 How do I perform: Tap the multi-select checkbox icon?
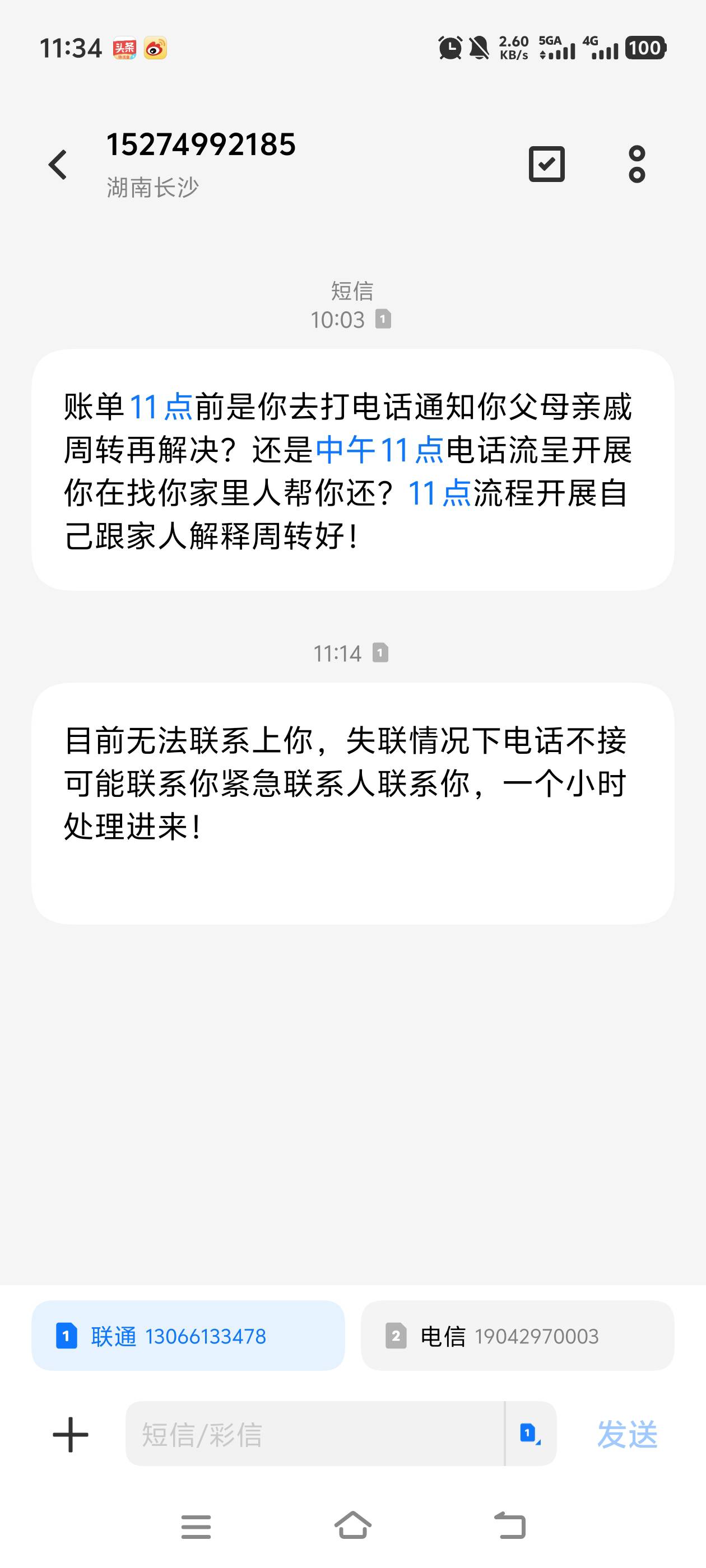tap(546, 164)
